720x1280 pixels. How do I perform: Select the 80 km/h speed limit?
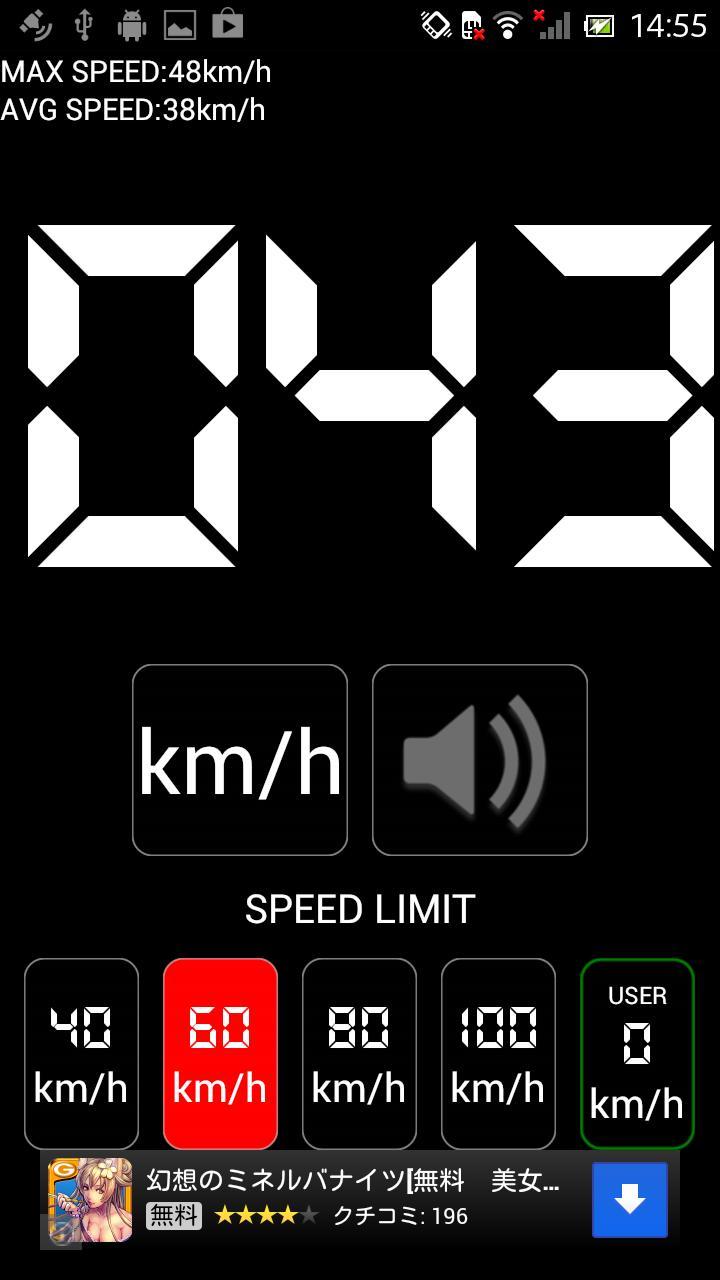(x=359, y=1053)
